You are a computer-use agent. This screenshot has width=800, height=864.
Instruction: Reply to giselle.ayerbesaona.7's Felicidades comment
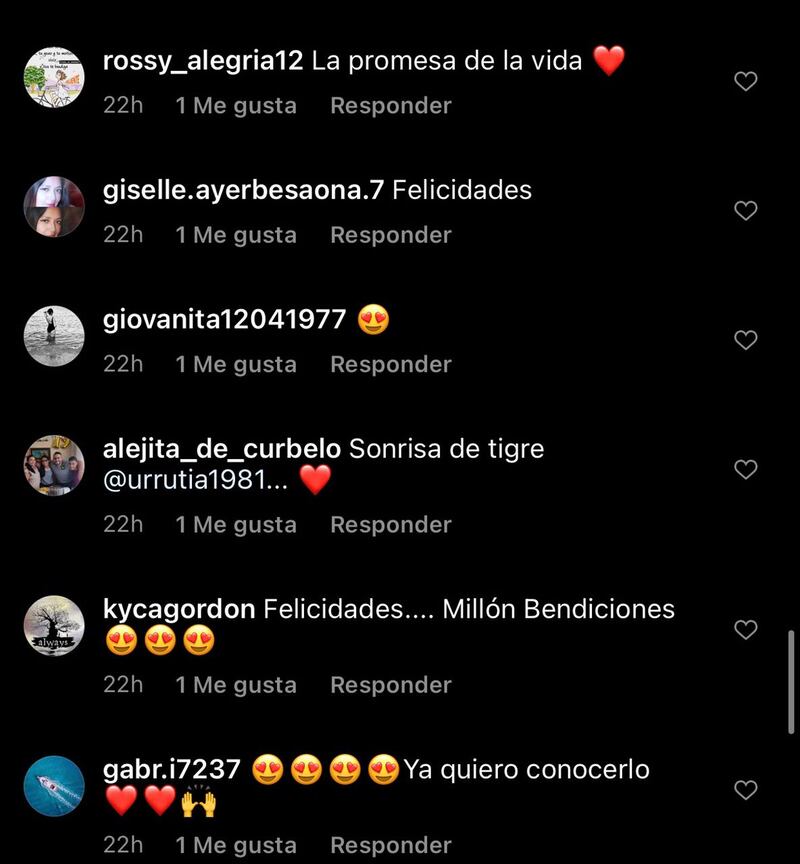click(x=390, y=235)
